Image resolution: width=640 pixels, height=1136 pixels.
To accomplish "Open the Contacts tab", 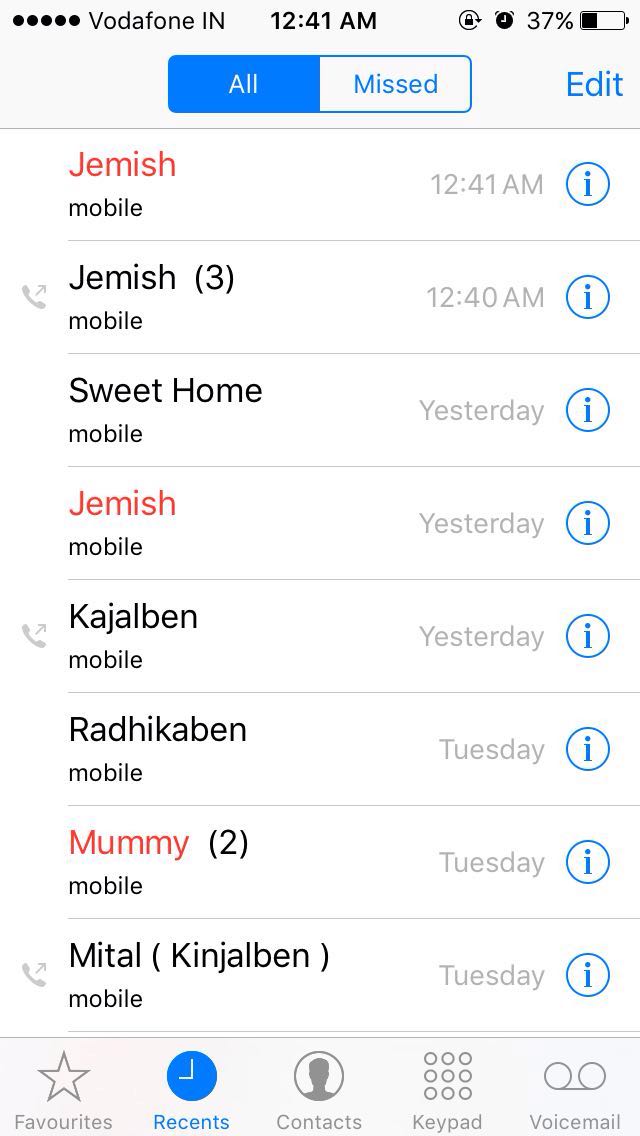I will pyautogui.click(x=319, y=1090).
